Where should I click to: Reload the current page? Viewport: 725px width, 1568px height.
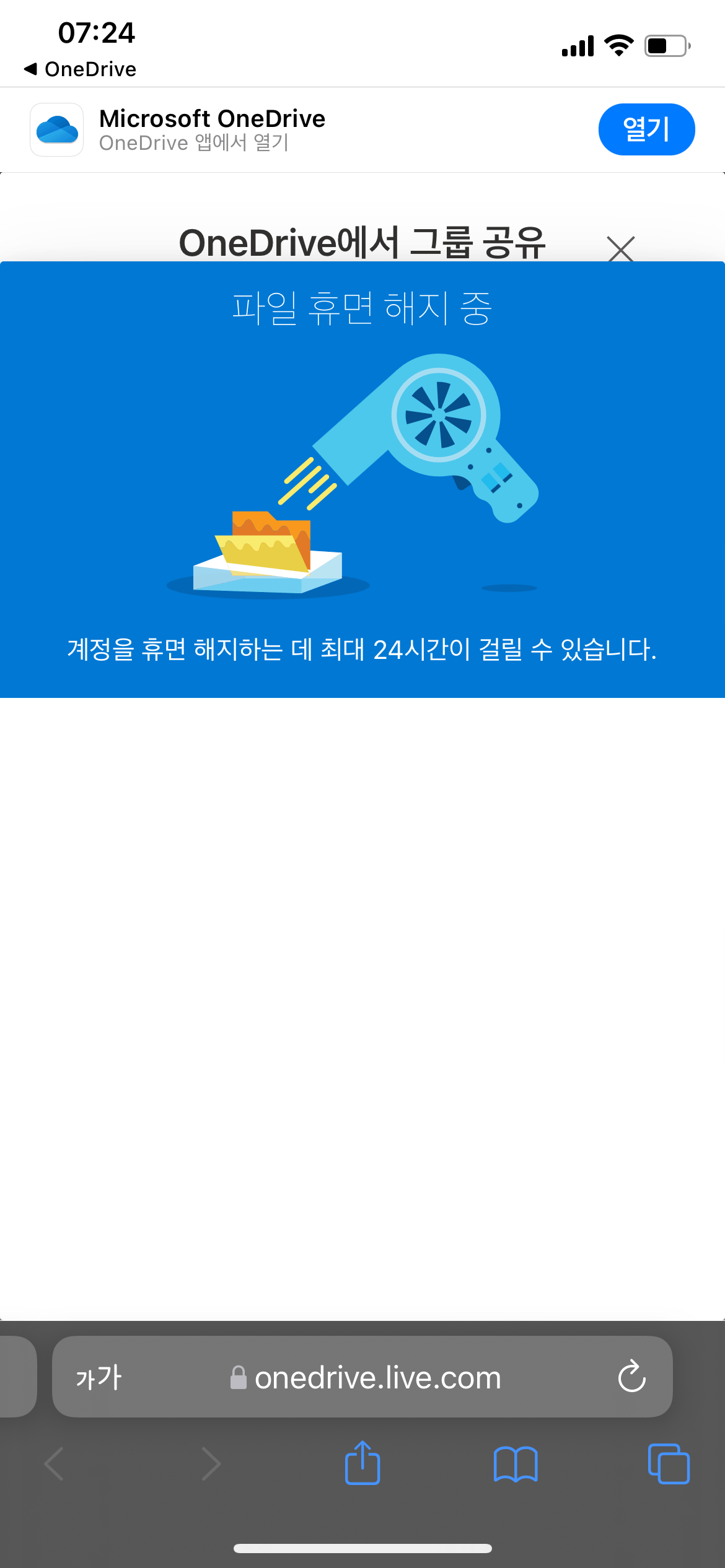[631, 1378]
